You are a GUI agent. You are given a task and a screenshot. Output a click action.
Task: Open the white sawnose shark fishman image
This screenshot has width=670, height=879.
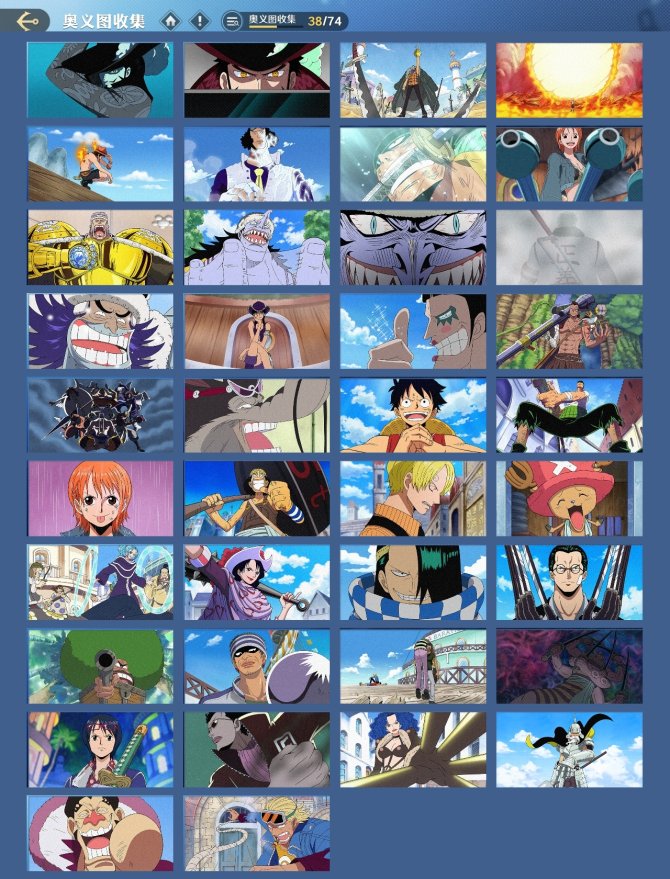256,247
